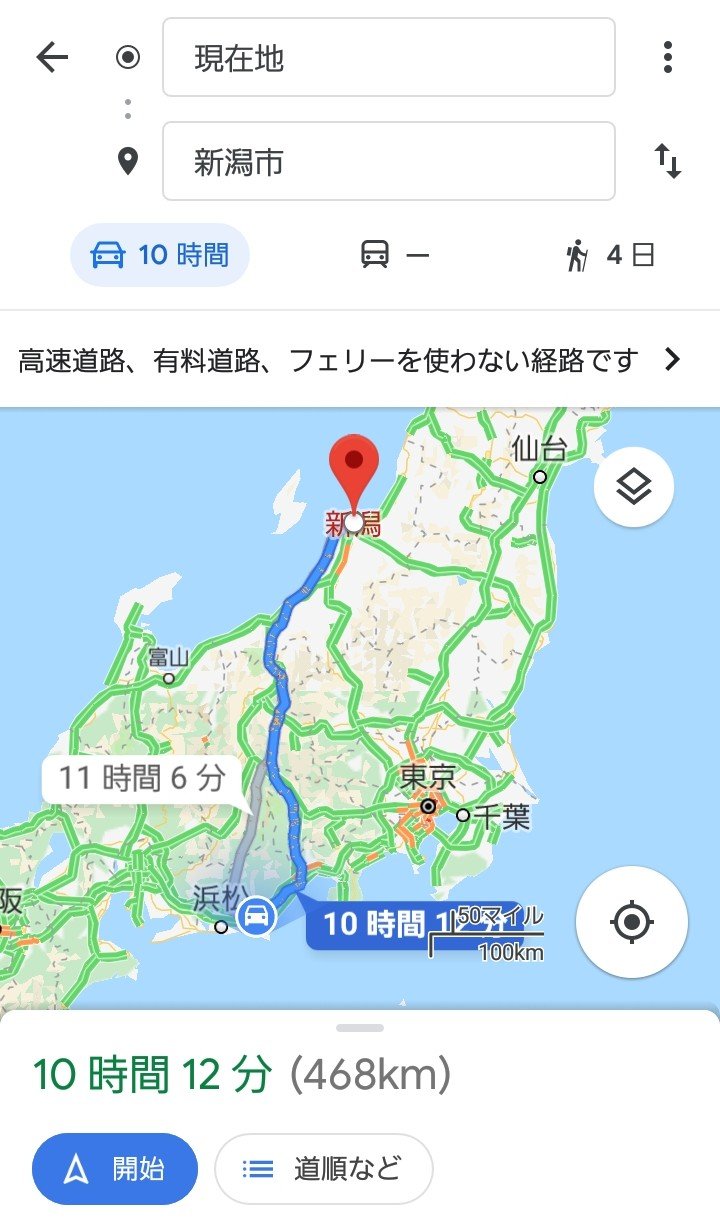The image size is (720, 1225).
Task: Switch to the transit travel mode
Action: click(394, 256)
